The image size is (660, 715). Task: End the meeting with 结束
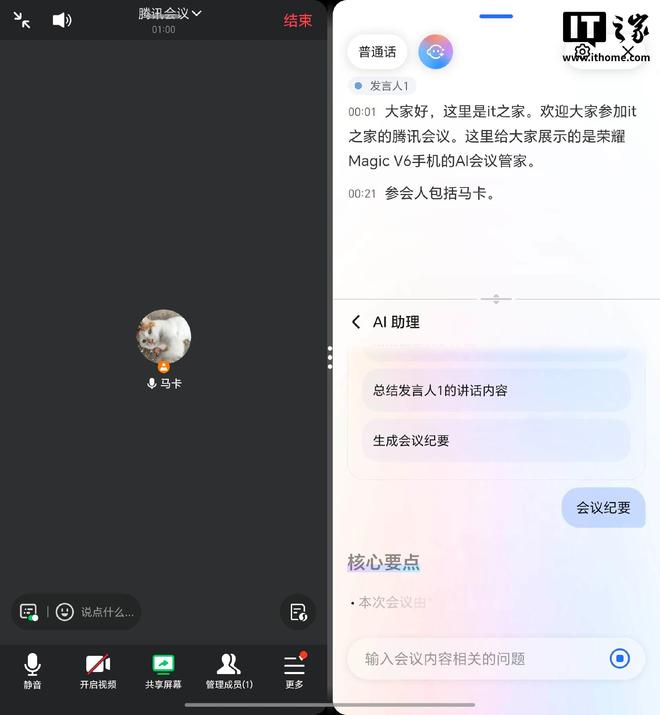tap(298, 20)
